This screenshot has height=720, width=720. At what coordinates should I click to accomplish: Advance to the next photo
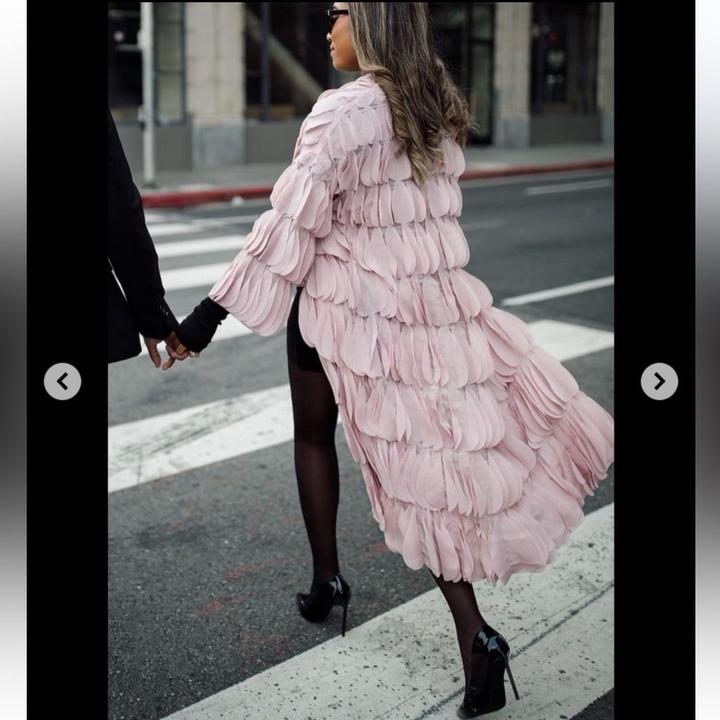(659, 381)
